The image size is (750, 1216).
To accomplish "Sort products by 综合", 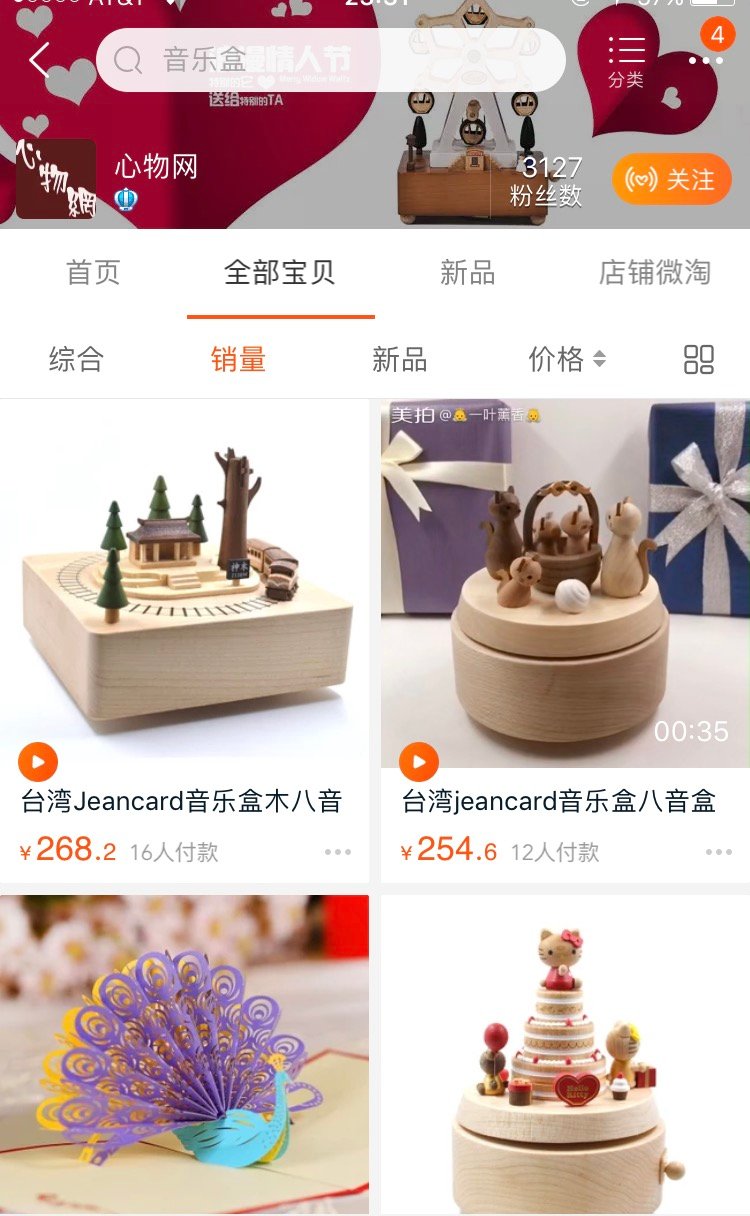I will (76, 360).
